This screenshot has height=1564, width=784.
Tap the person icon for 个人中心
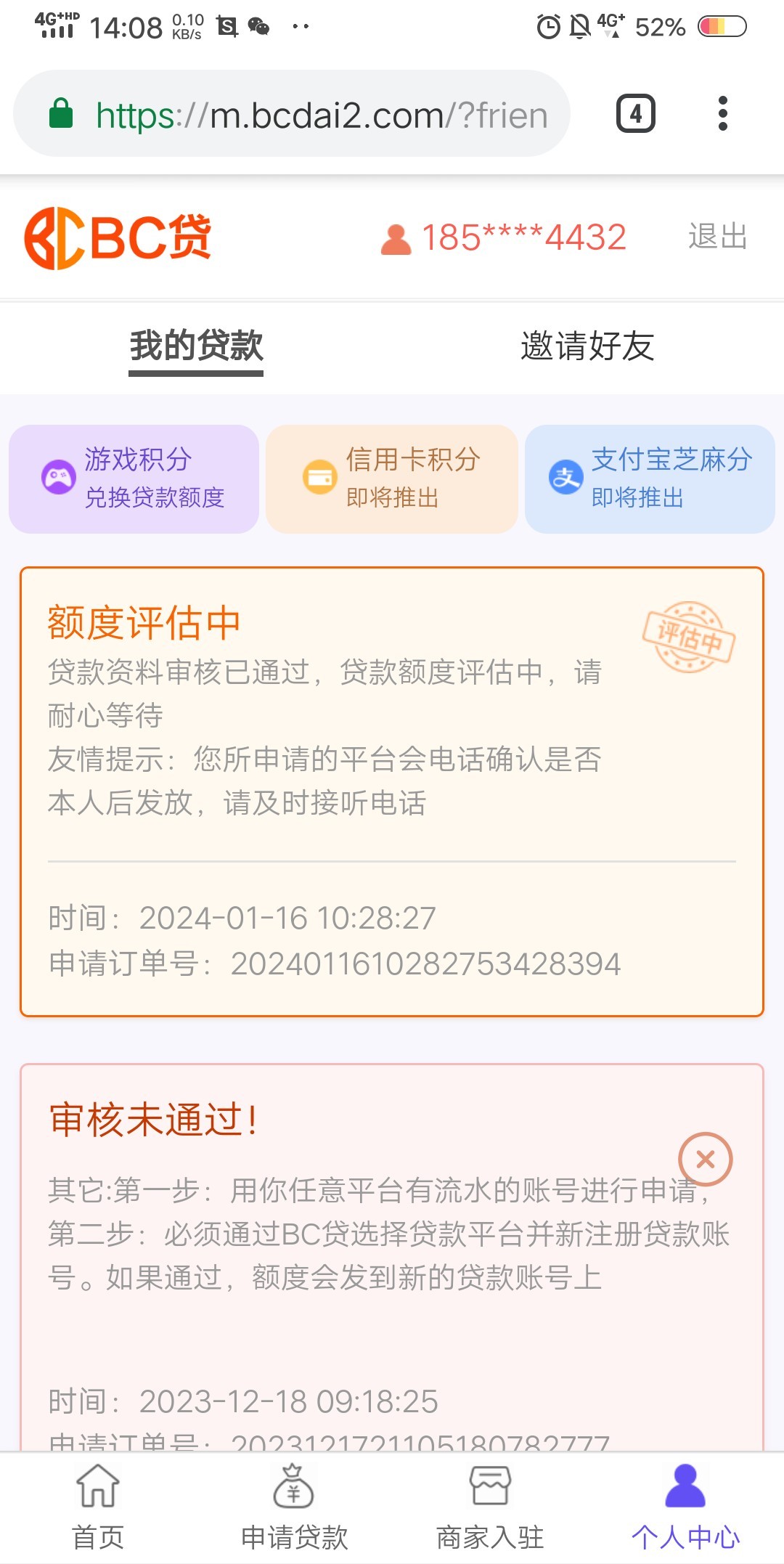point(686,1486)
